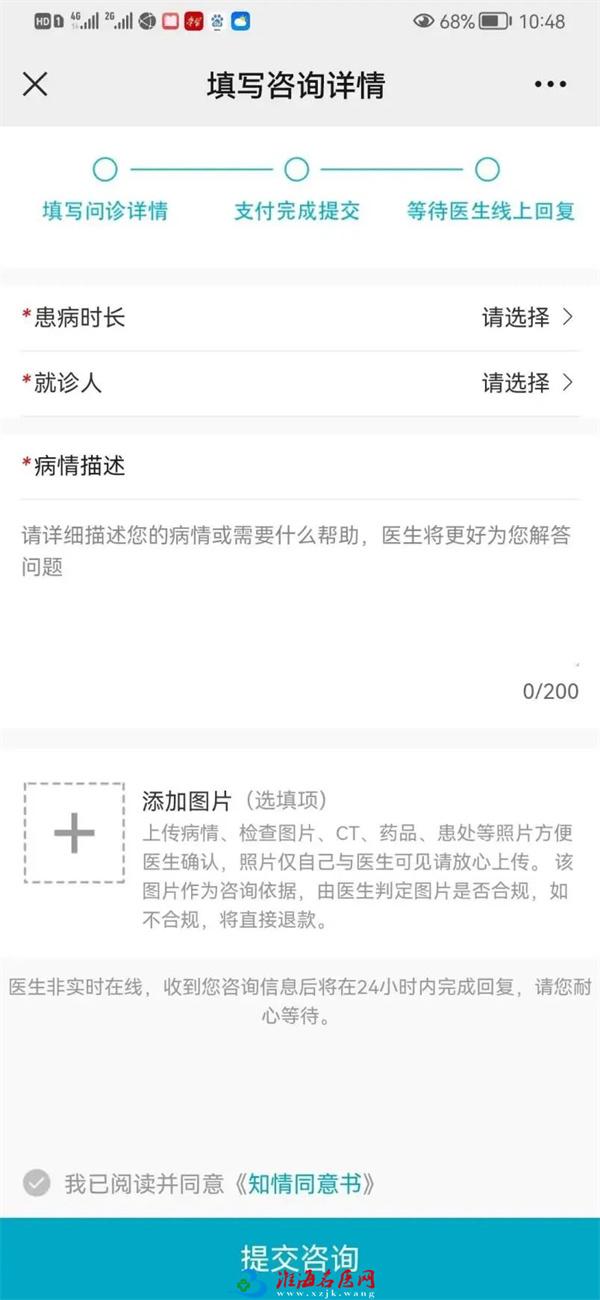
Task: Select the 患病时长 illness duration
Action: click(528, 318)
